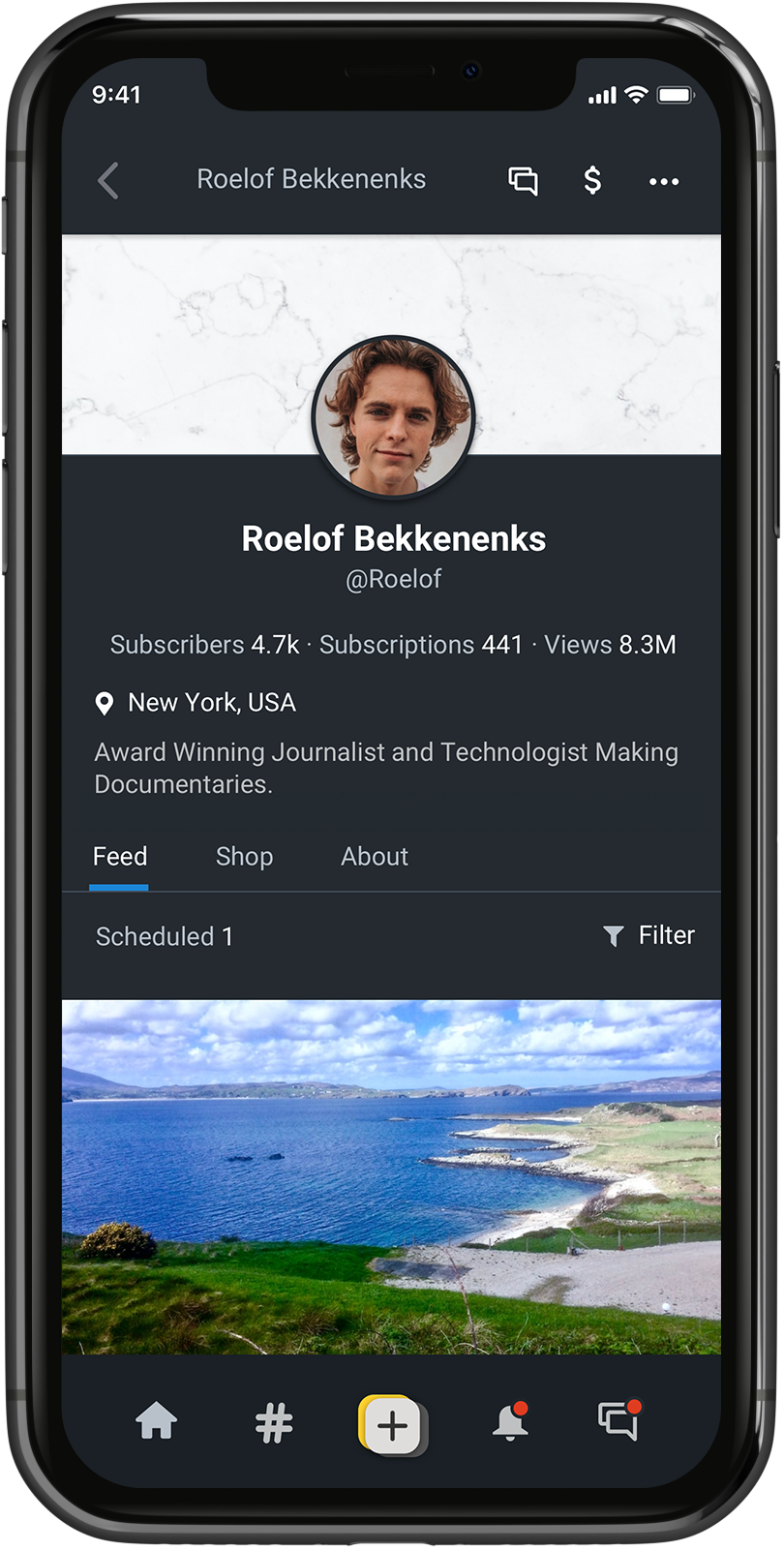Go back using the header arrow
784x1551 pixels.
coord(108,181)
